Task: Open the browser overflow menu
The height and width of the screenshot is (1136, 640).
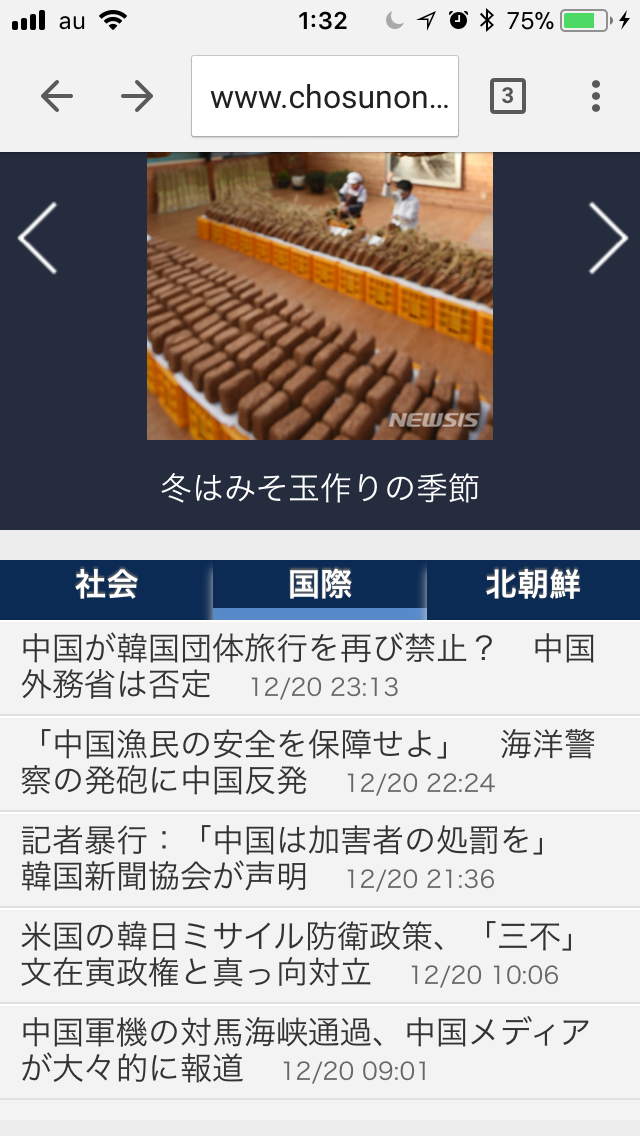Action: click(x=596, y=96)
